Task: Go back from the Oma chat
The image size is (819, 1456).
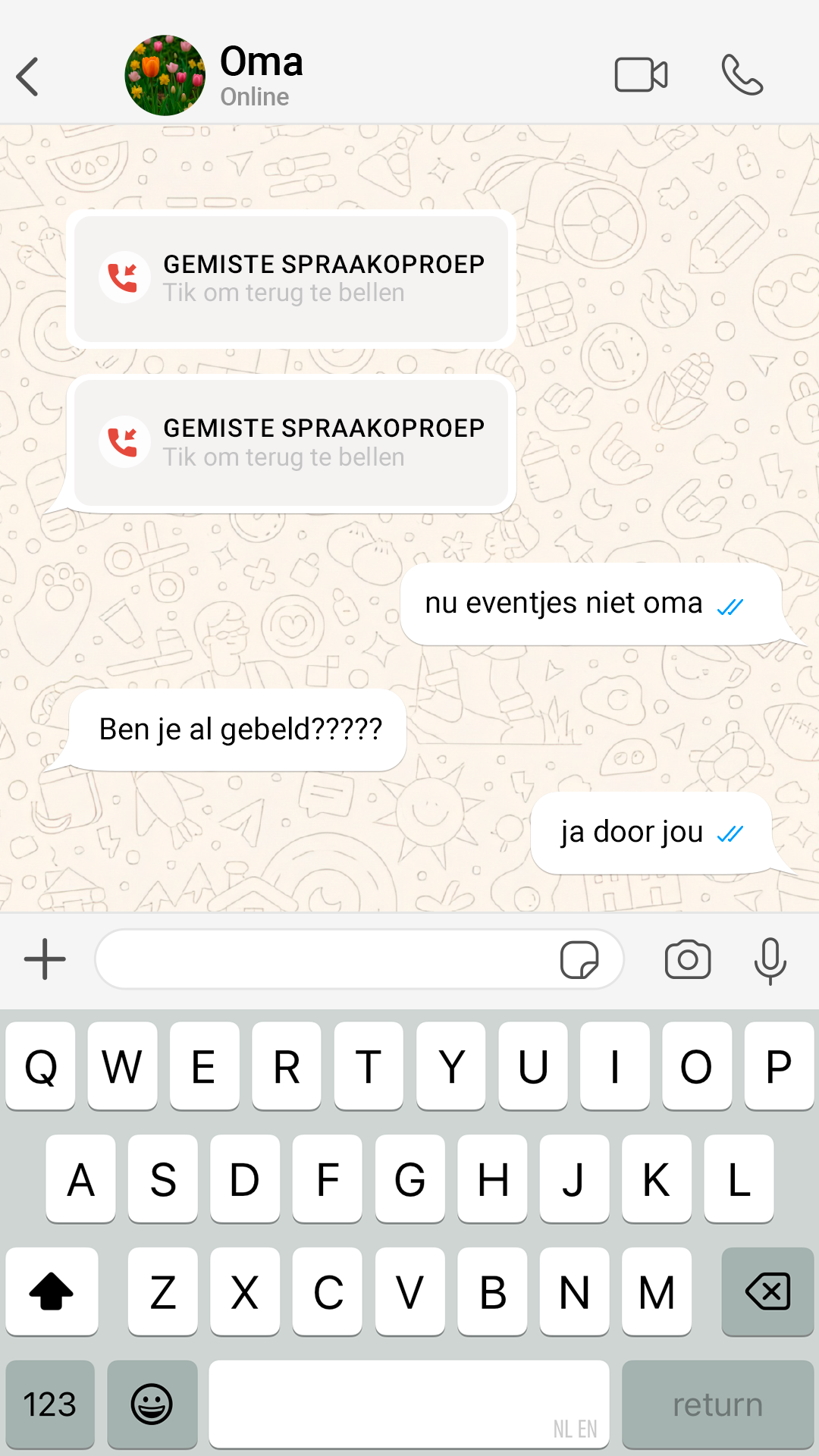Action: pyautogui.click(x=28, y=77)
